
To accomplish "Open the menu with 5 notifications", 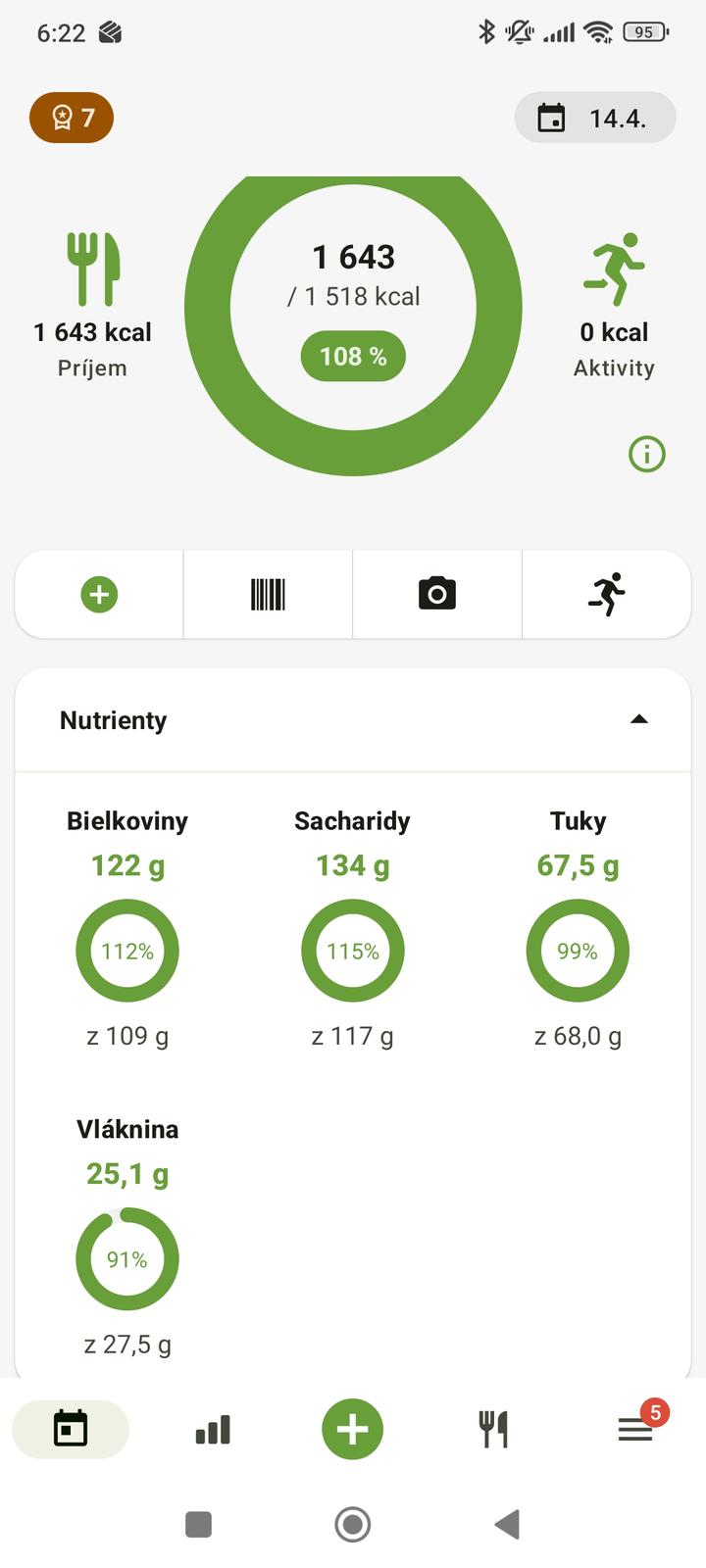I will (635, 1430).
